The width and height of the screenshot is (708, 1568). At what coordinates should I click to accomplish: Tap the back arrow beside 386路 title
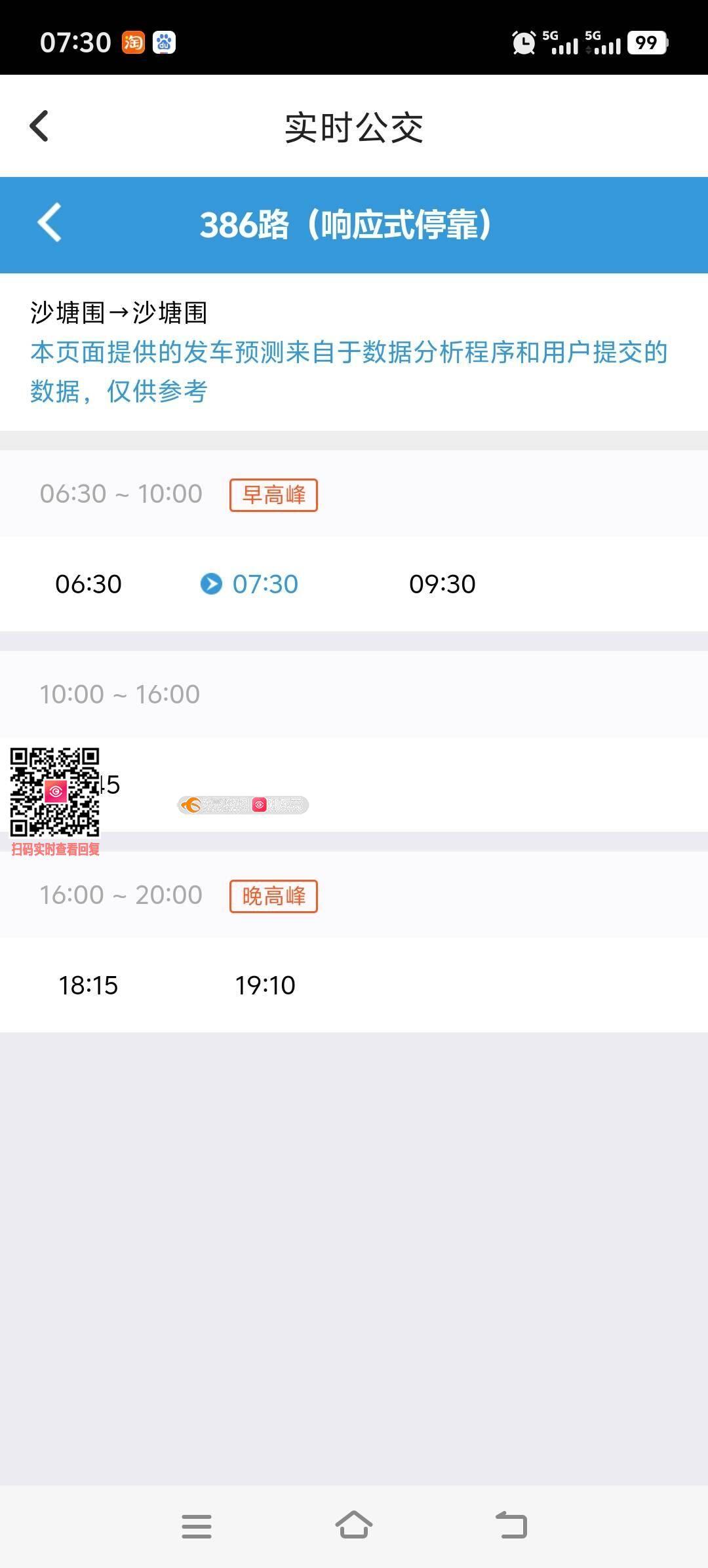click(x=50, y=223)
